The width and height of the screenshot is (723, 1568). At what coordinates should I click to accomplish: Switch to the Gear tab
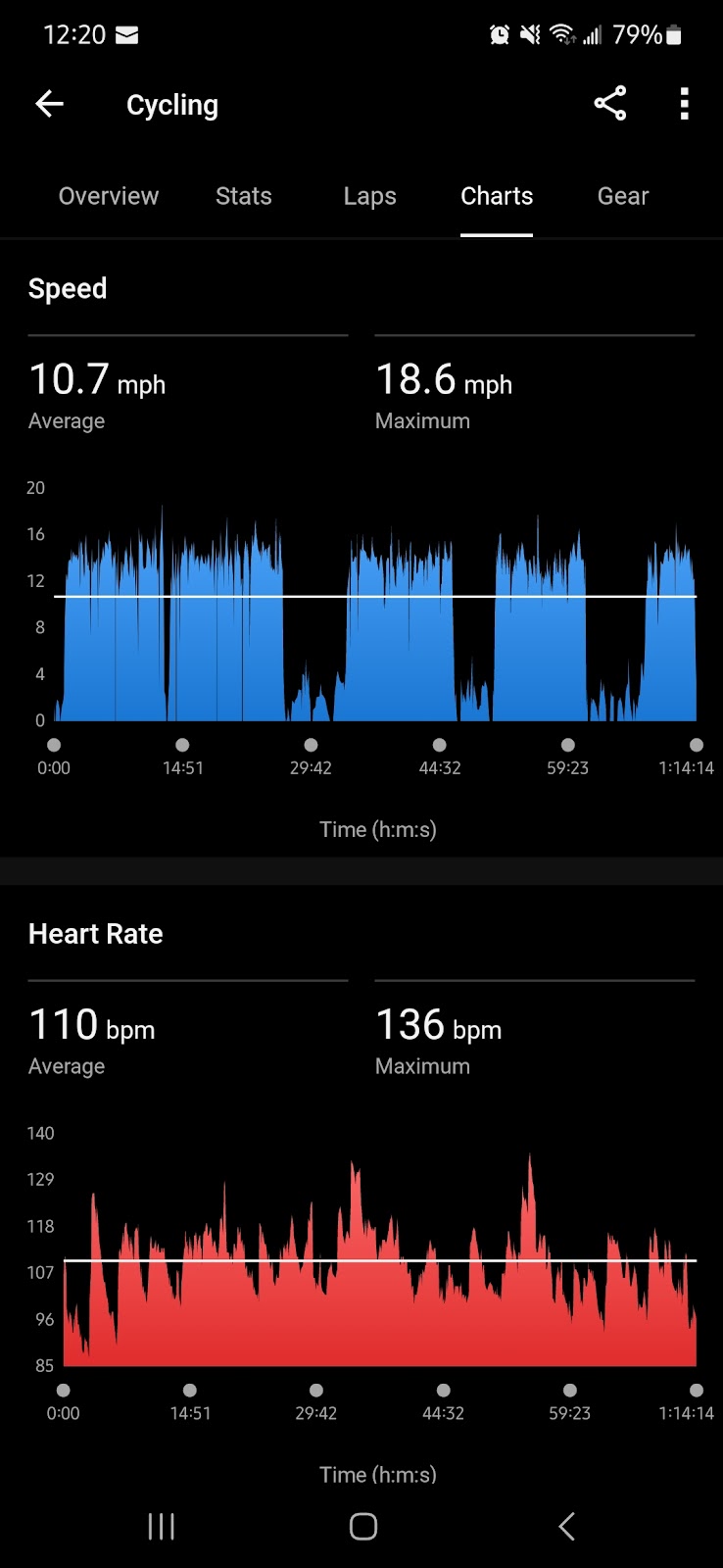tap(623, 196)
